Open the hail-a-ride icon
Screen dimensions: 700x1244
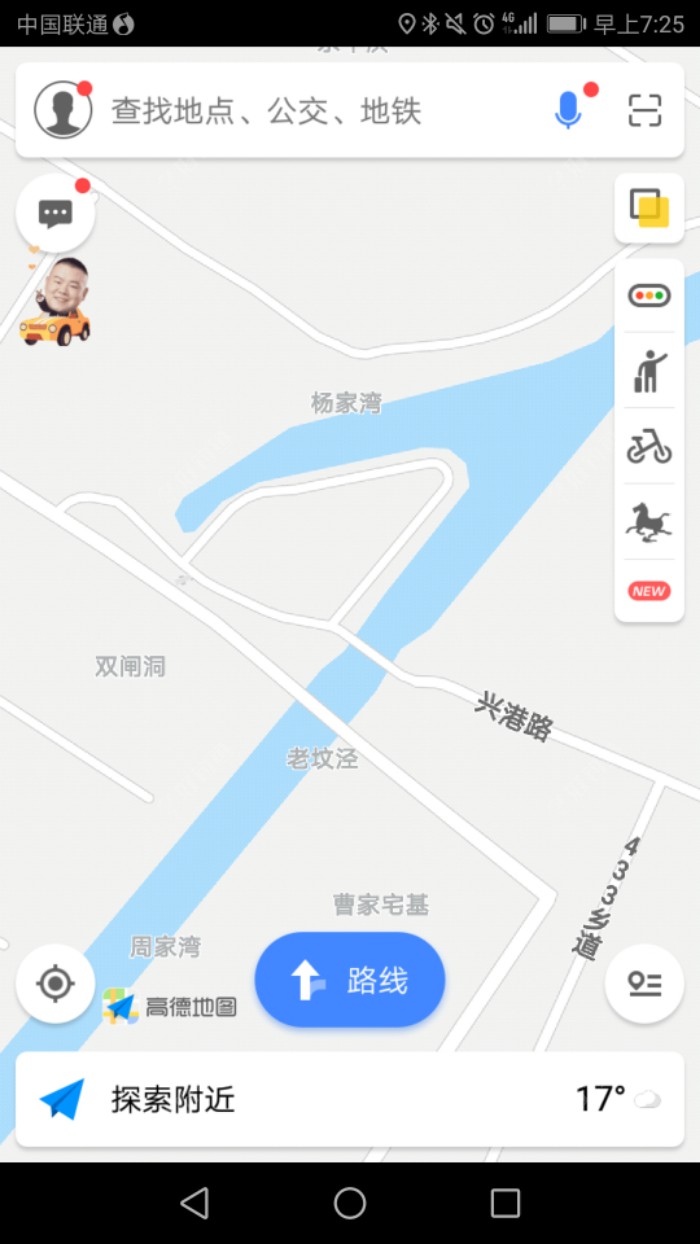(x=649, y=371)
